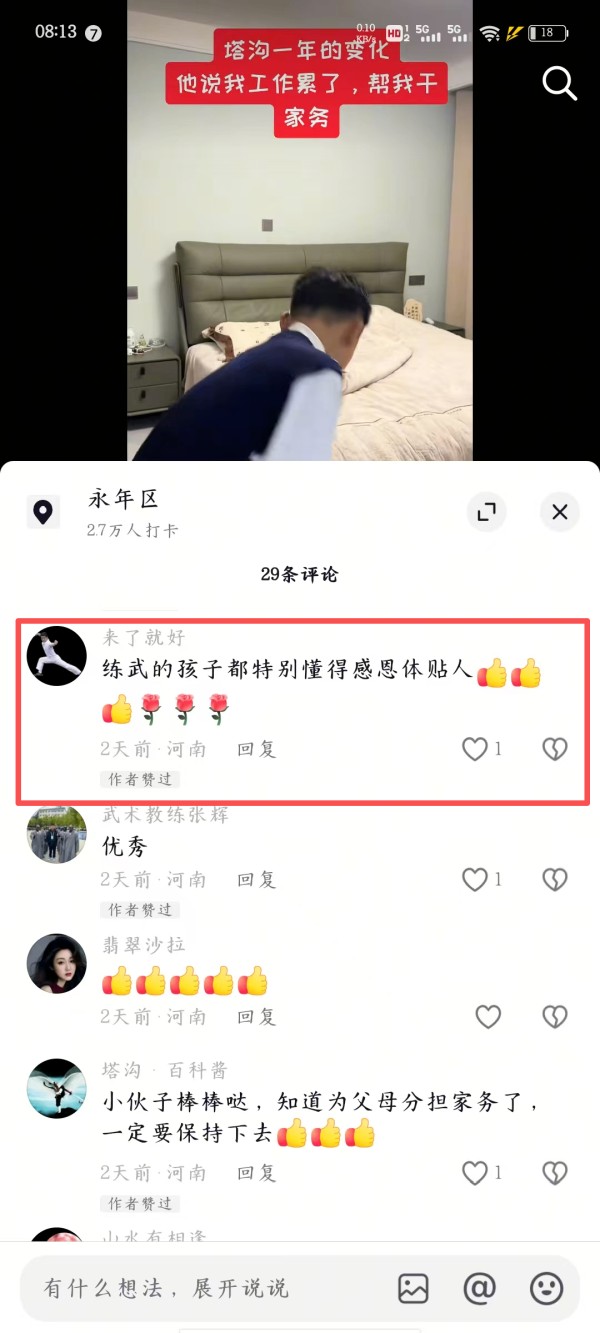This screenshot has width=600, height=1333.
Task: Attach an image to the comment
Action: click(413, 1288)
